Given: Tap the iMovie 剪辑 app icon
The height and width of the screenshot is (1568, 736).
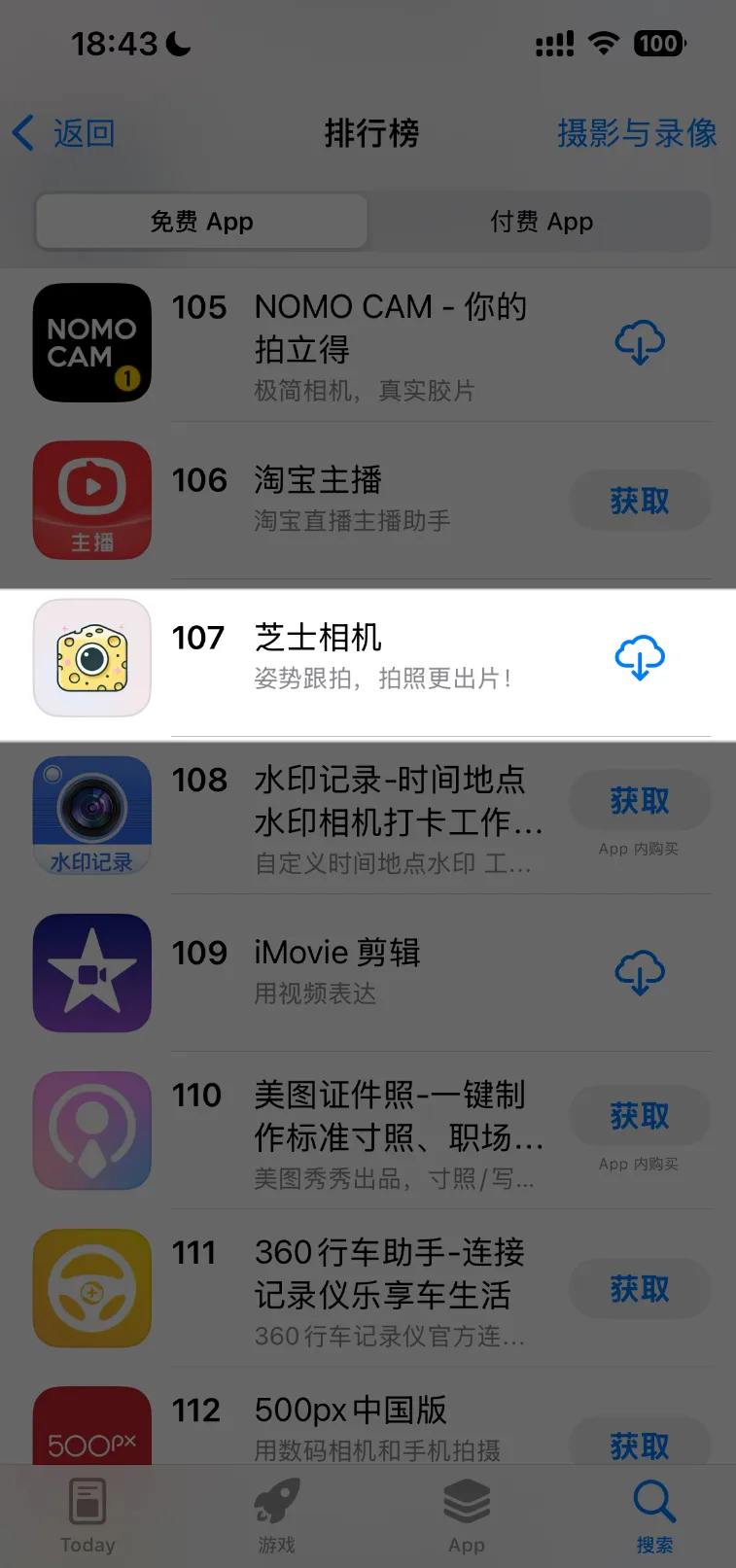Looking at the screenshot, I should click(91, 972).
